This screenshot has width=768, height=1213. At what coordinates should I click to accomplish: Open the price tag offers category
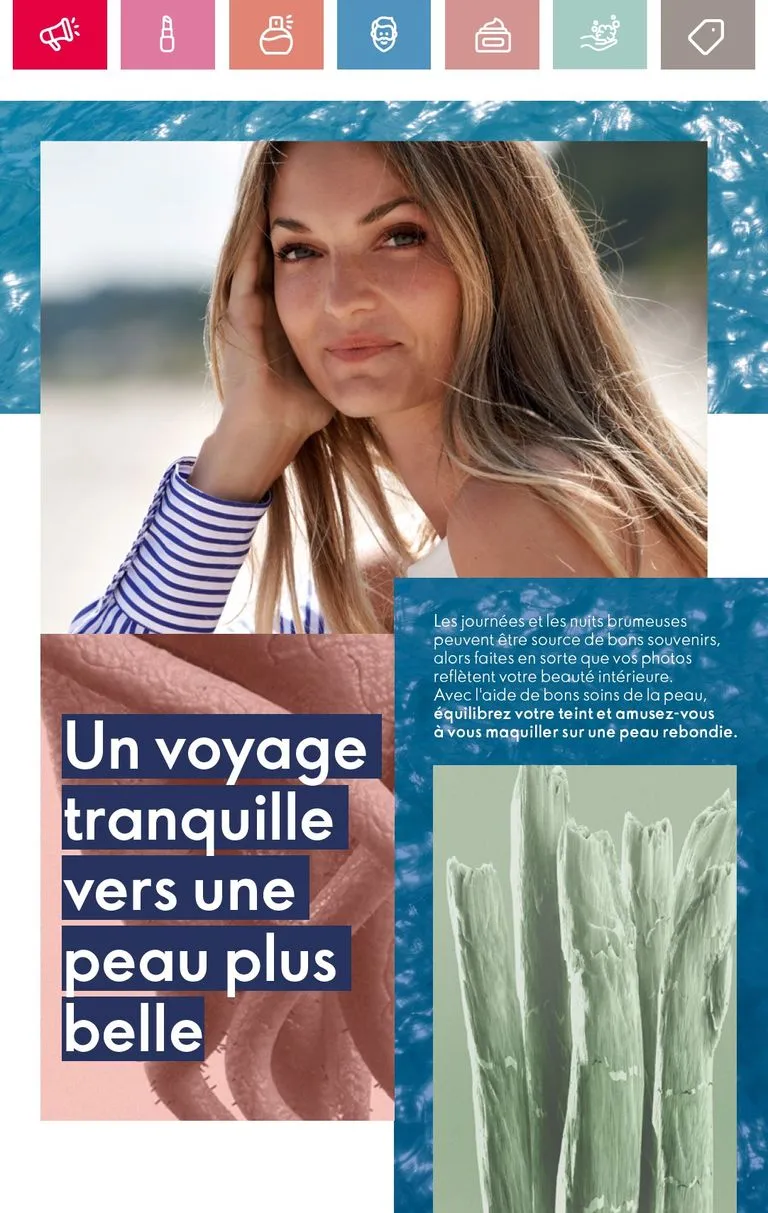[x=707, y=35]
